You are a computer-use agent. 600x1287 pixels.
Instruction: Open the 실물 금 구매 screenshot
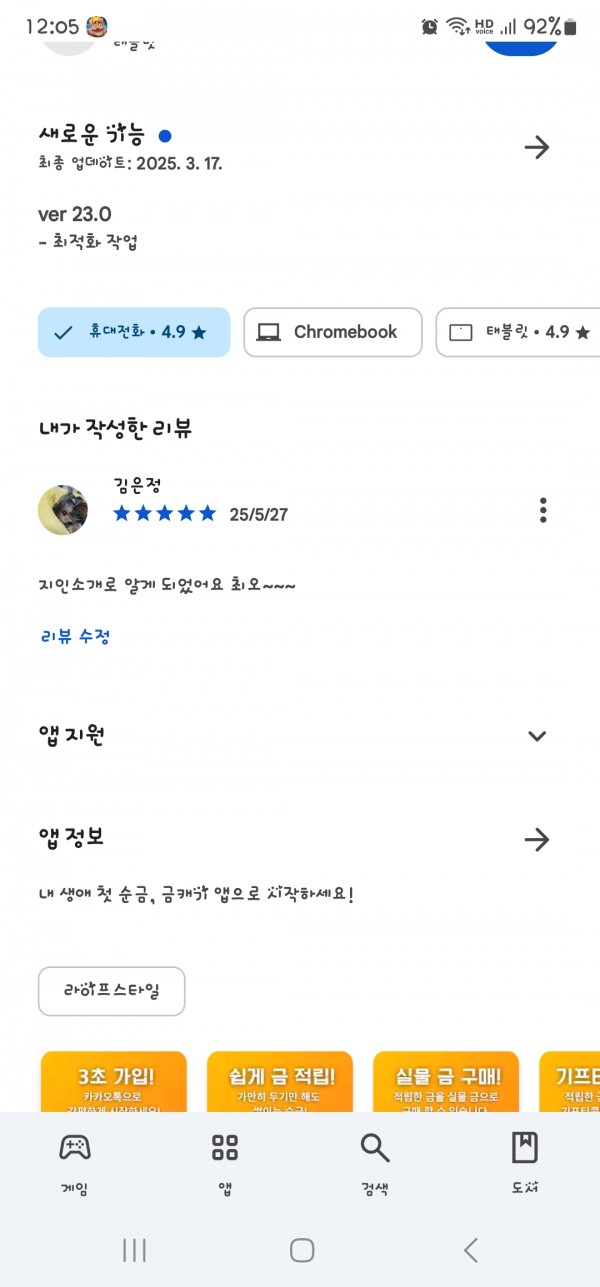(446, 1081)
